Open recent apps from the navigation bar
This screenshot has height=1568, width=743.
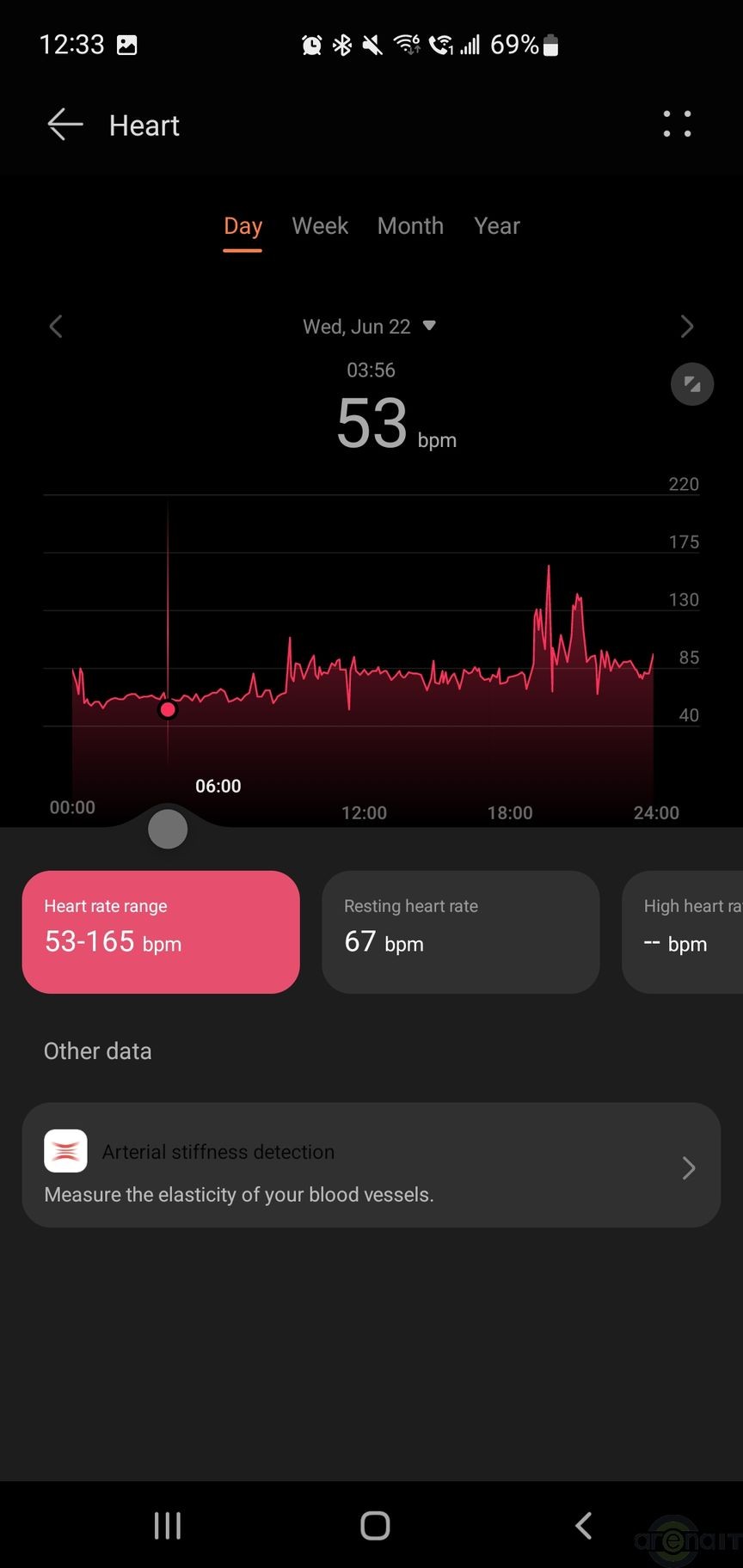168,1526
